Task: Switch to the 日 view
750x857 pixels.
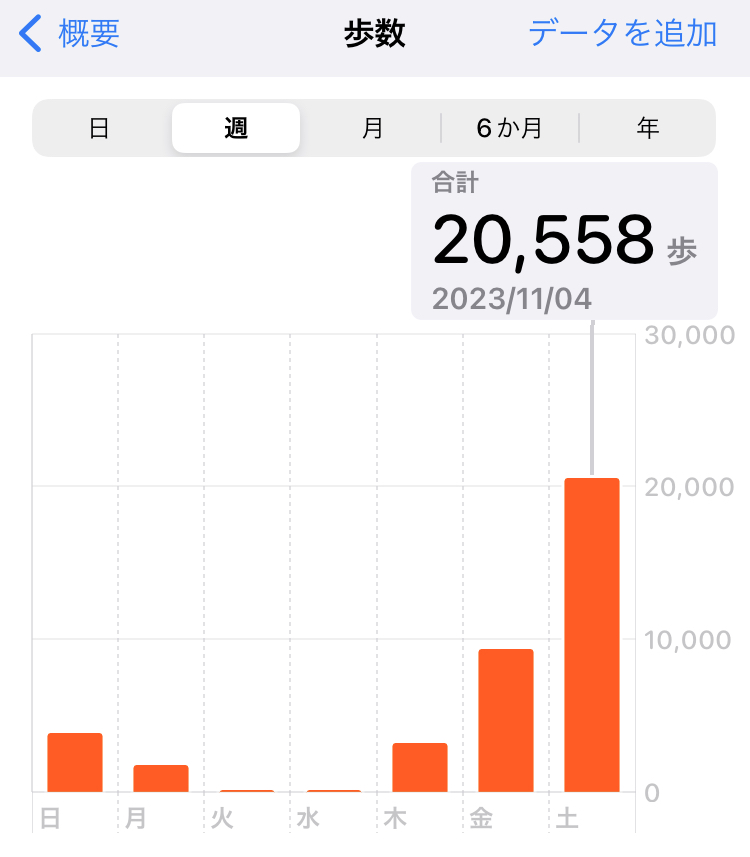Action: pos(99,128)
